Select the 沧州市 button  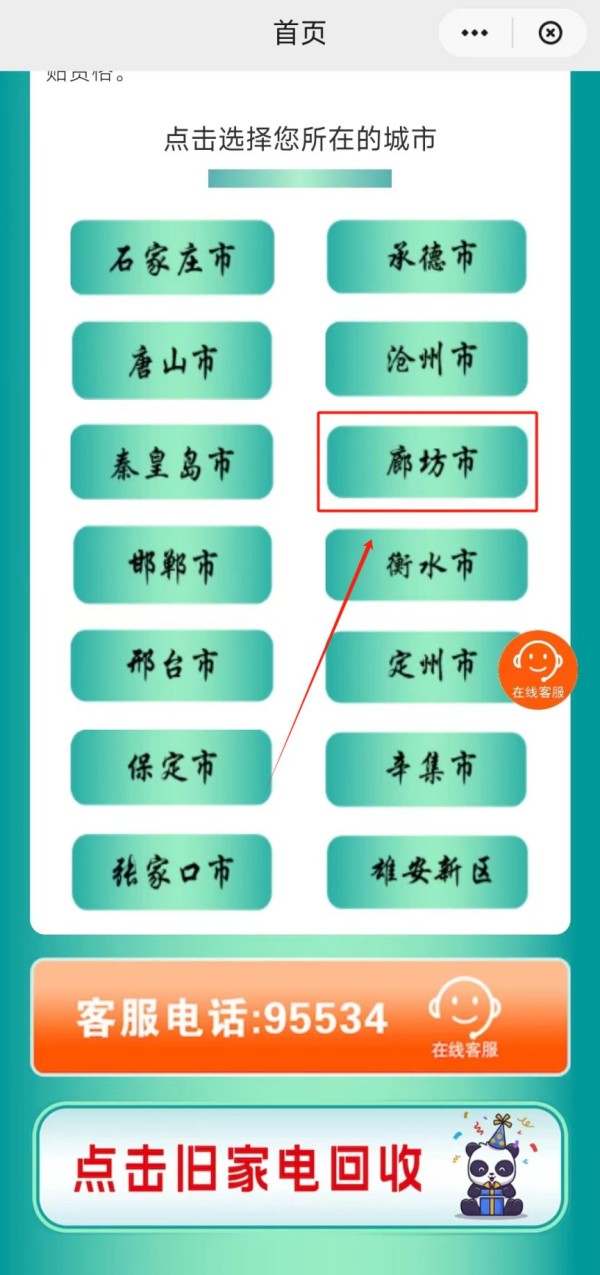[427, 358]
